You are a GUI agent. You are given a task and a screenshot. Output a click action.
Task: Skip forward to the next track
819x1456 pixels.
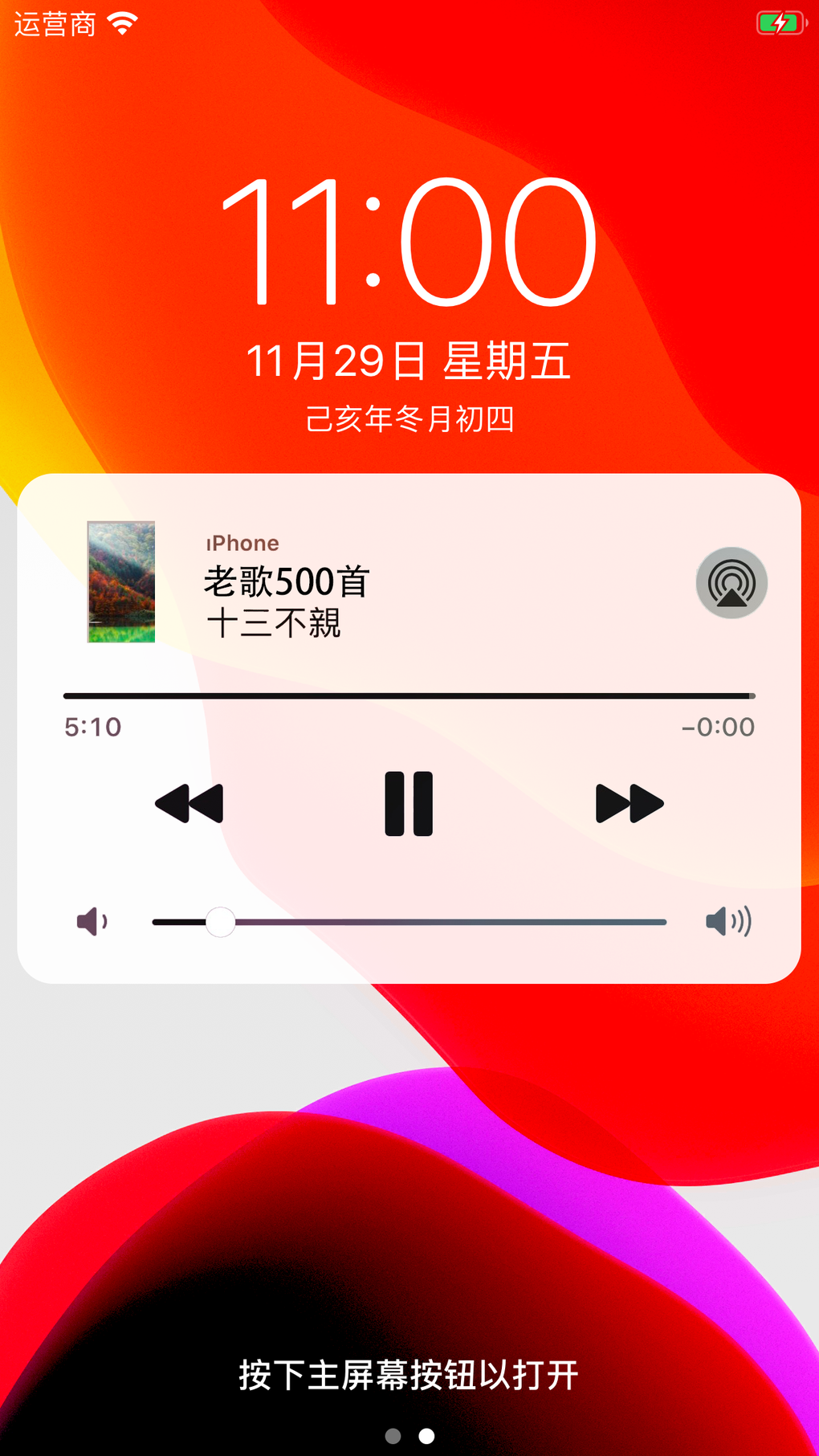pyautogui.click(x=629, y=803)
